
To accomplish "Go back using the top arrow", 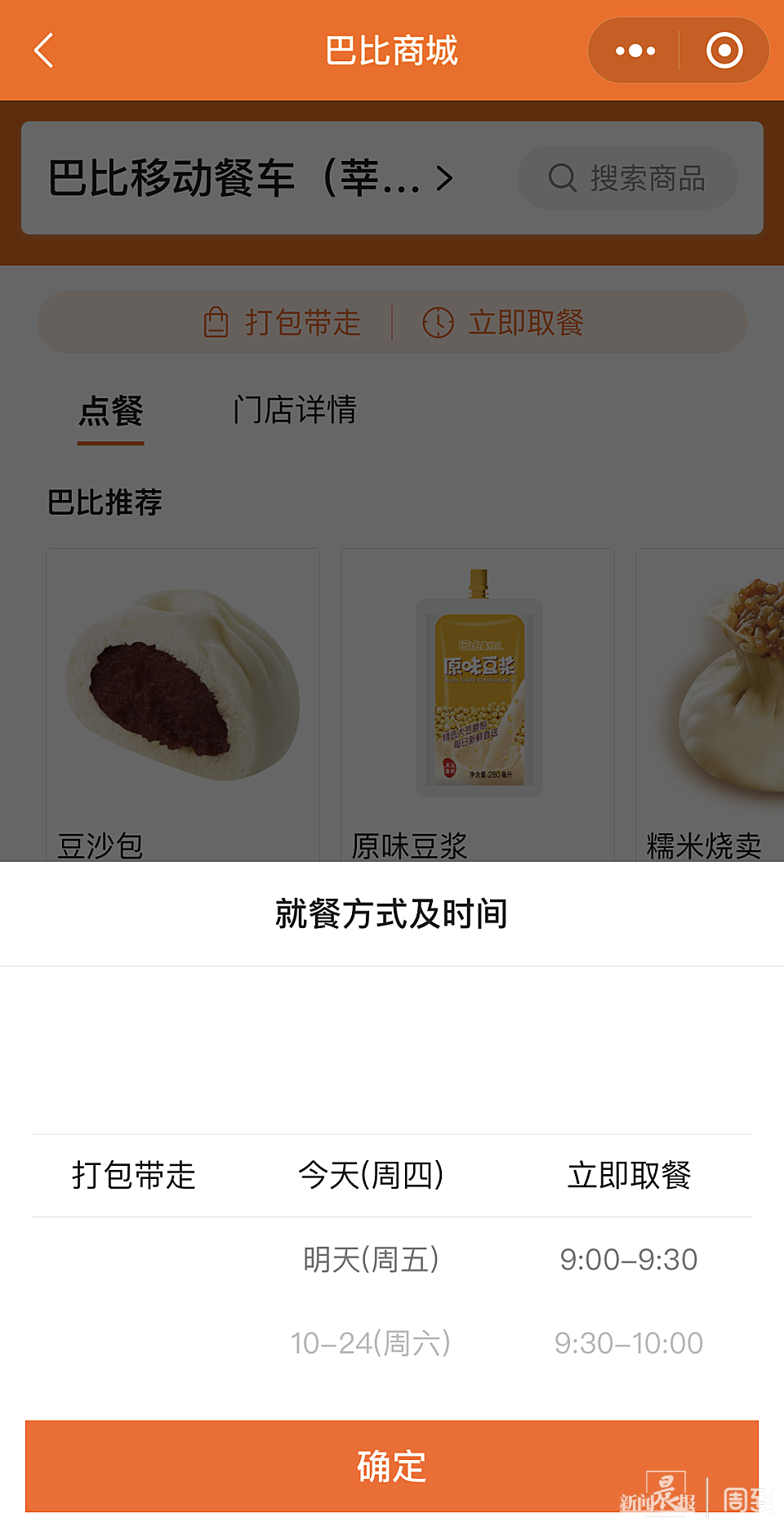I will (44, 51).
